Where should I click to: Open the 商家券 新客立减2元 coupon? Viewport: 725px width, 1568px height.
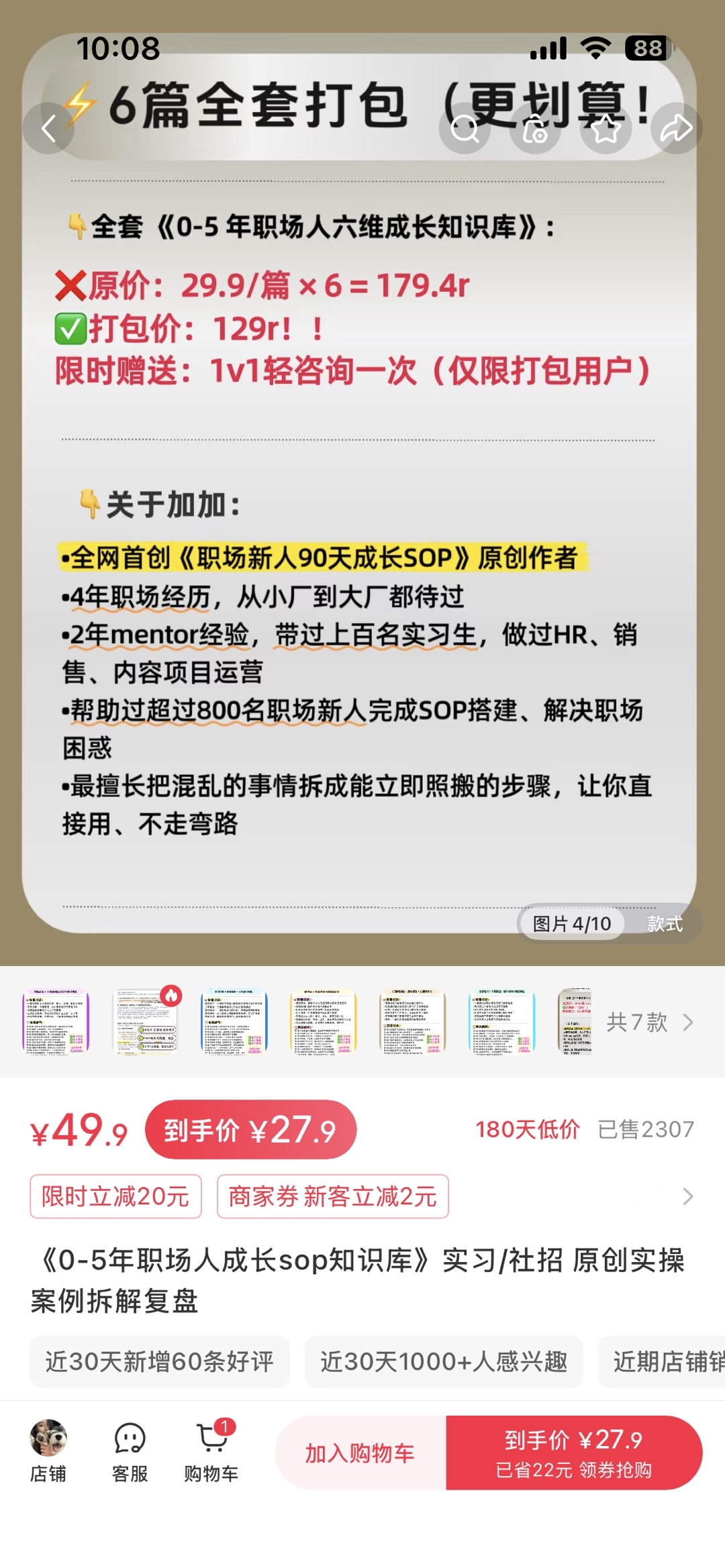[x=333, y=1196]
